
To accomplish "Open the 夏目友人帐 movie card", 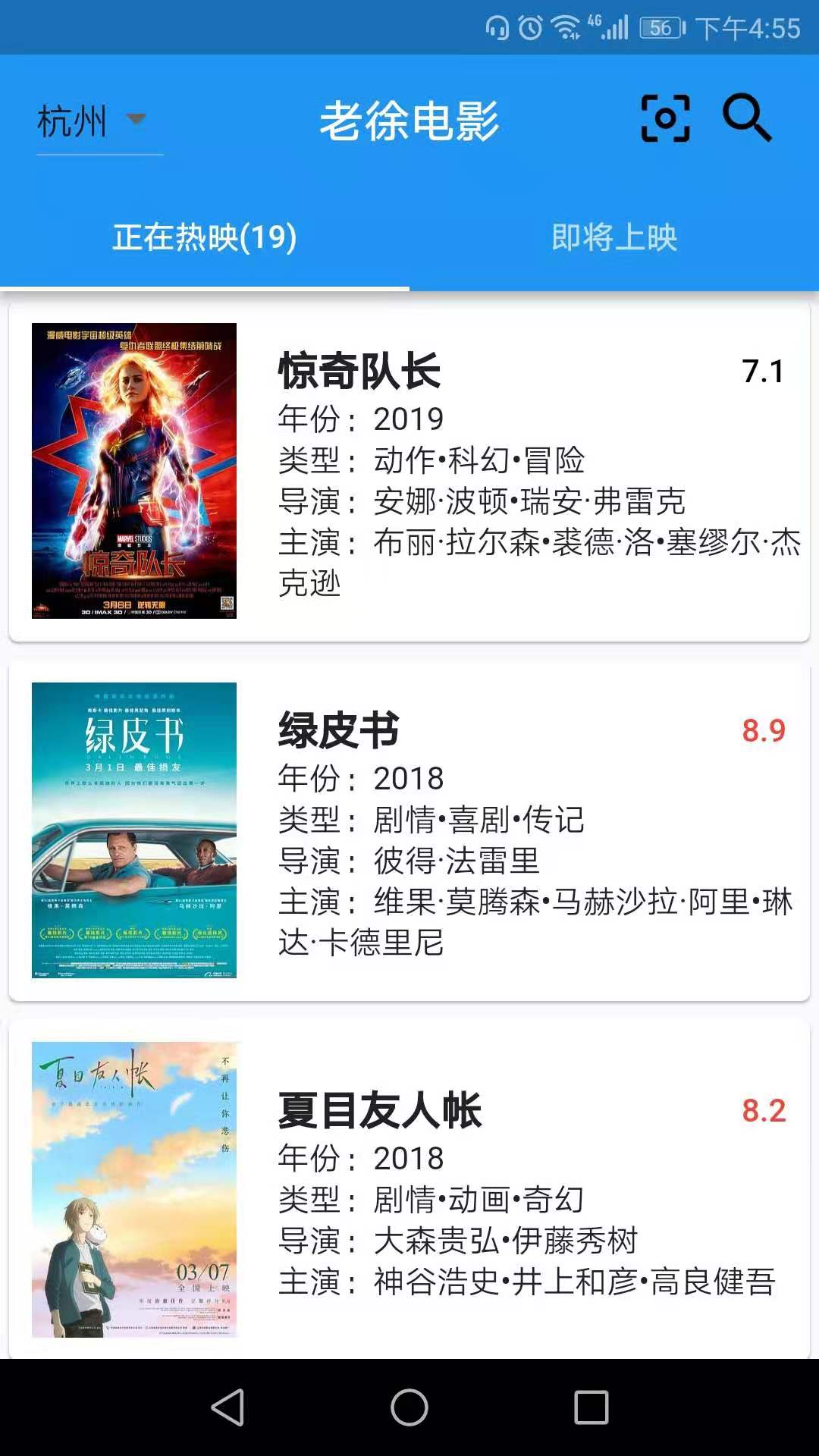I will coord(409,1189).
